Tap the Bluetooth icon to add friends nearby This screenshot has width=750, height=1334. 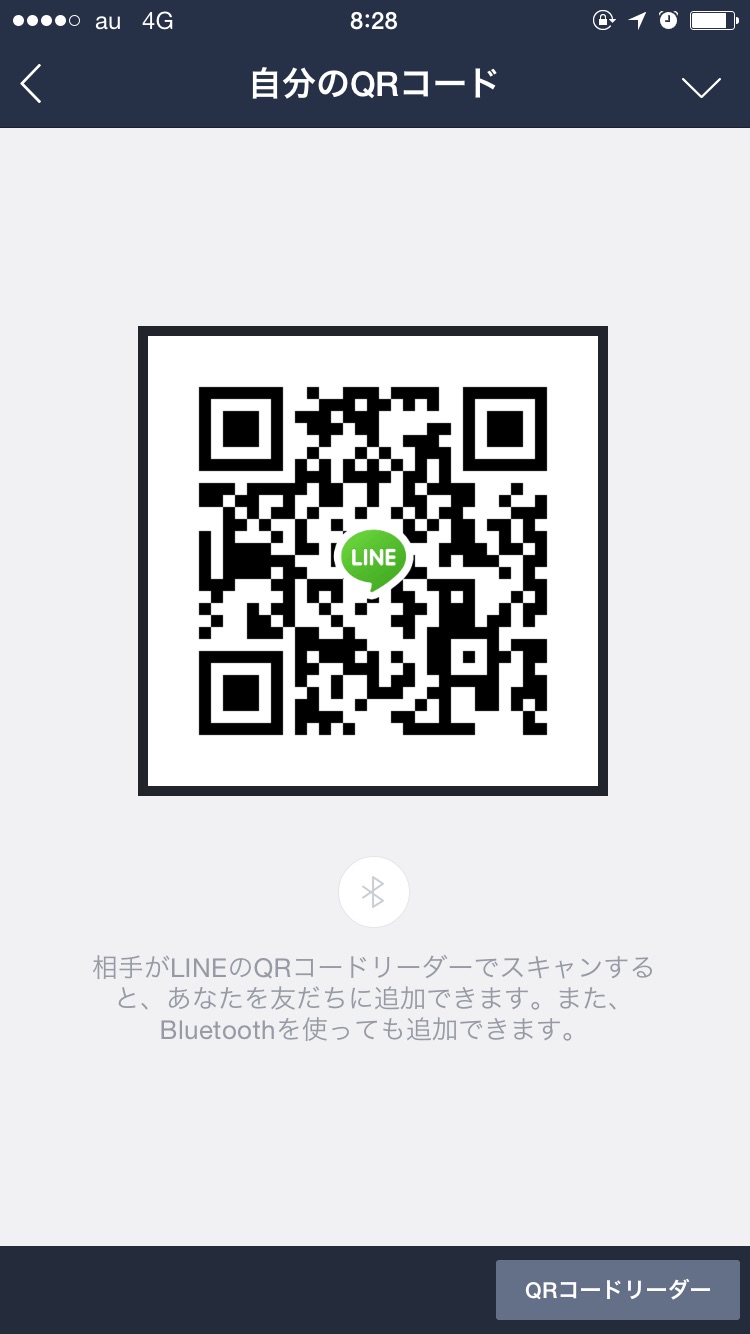(x=373, y=891)
